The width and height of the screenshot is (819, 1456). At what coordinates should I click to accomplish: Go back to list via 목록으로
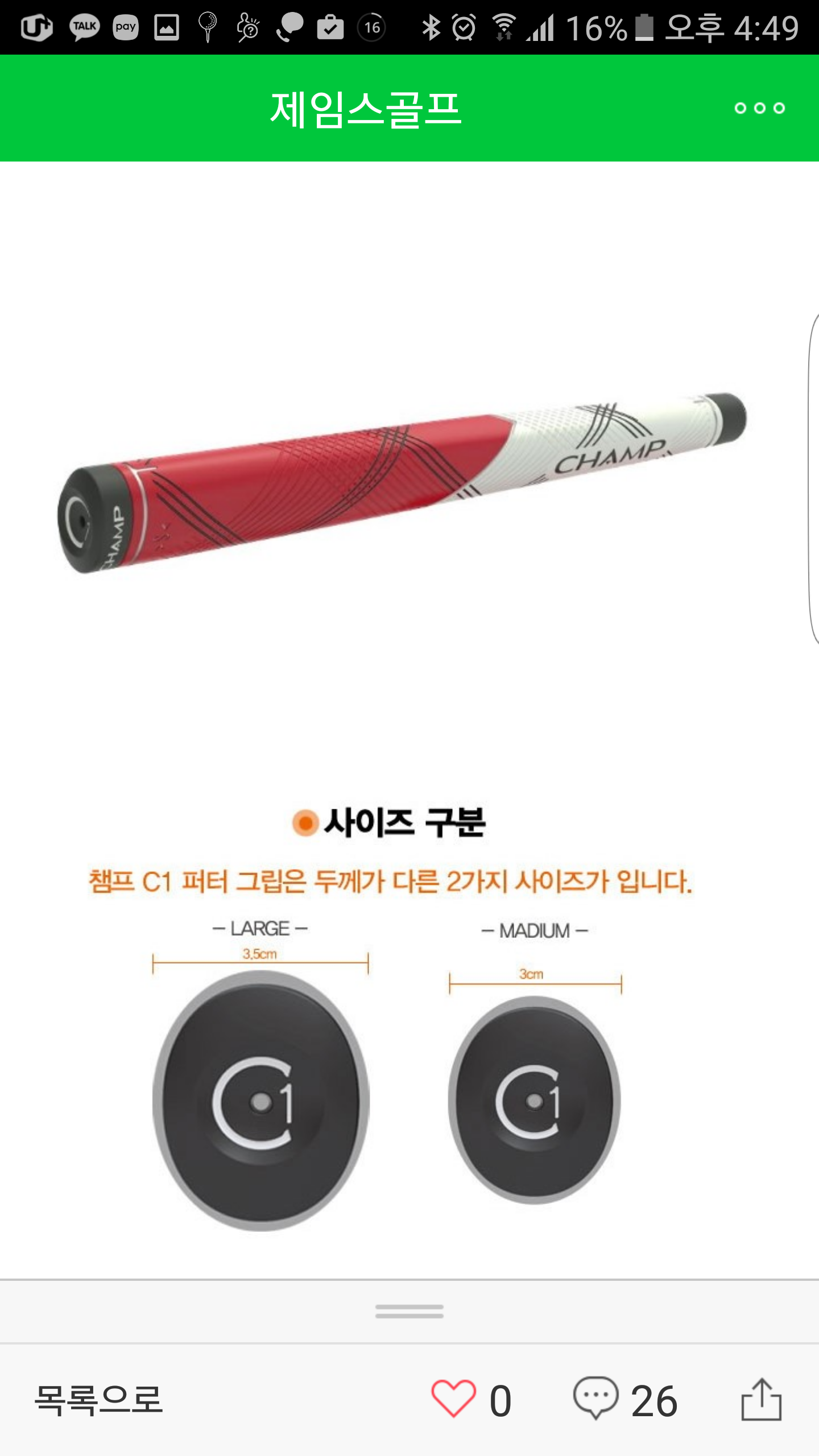coord(98,1400)
